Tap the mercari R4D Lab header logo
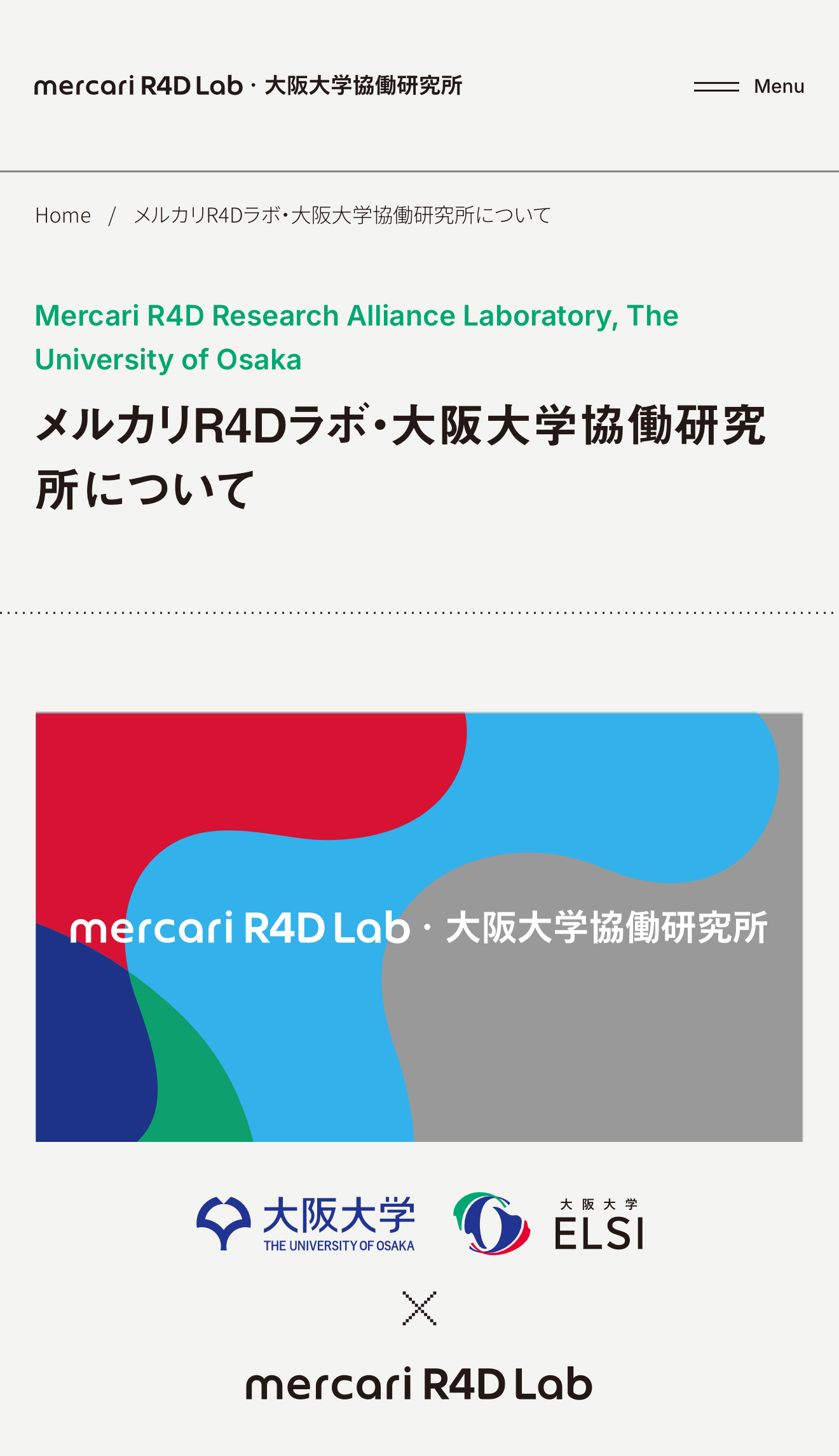 click(248, 85)
